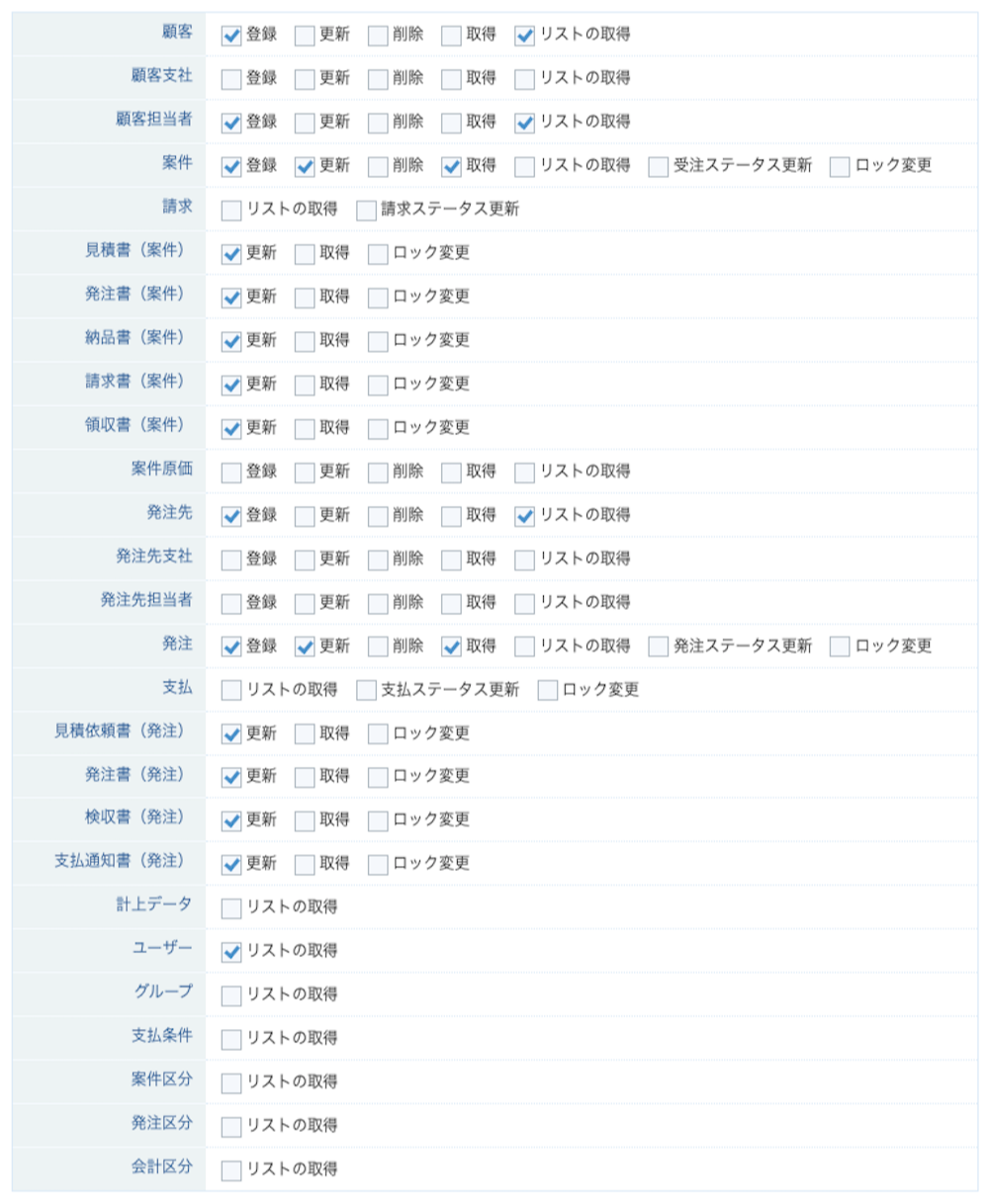The image size is (989, 1204).
Task: Uncheck リストの取得 for ユーザー
Action: (232, 952)
